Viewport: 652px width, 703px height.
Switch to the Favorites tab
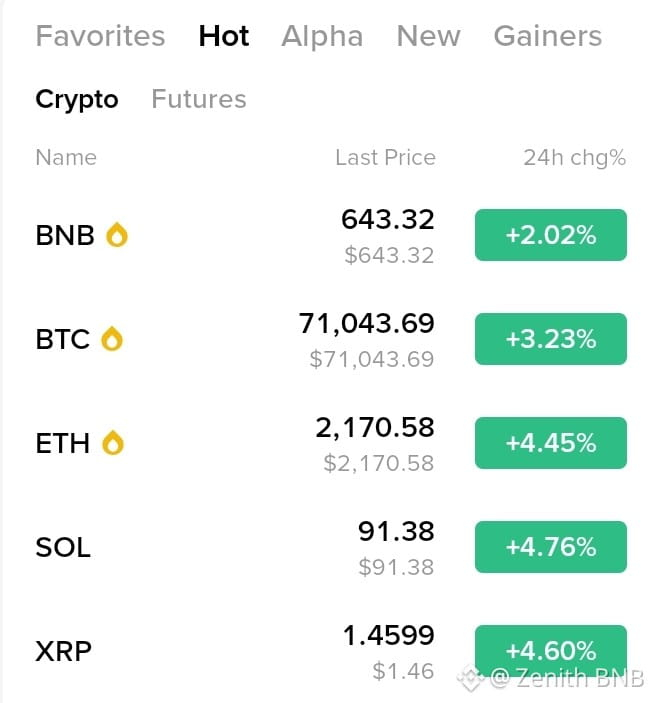[100, 36]
